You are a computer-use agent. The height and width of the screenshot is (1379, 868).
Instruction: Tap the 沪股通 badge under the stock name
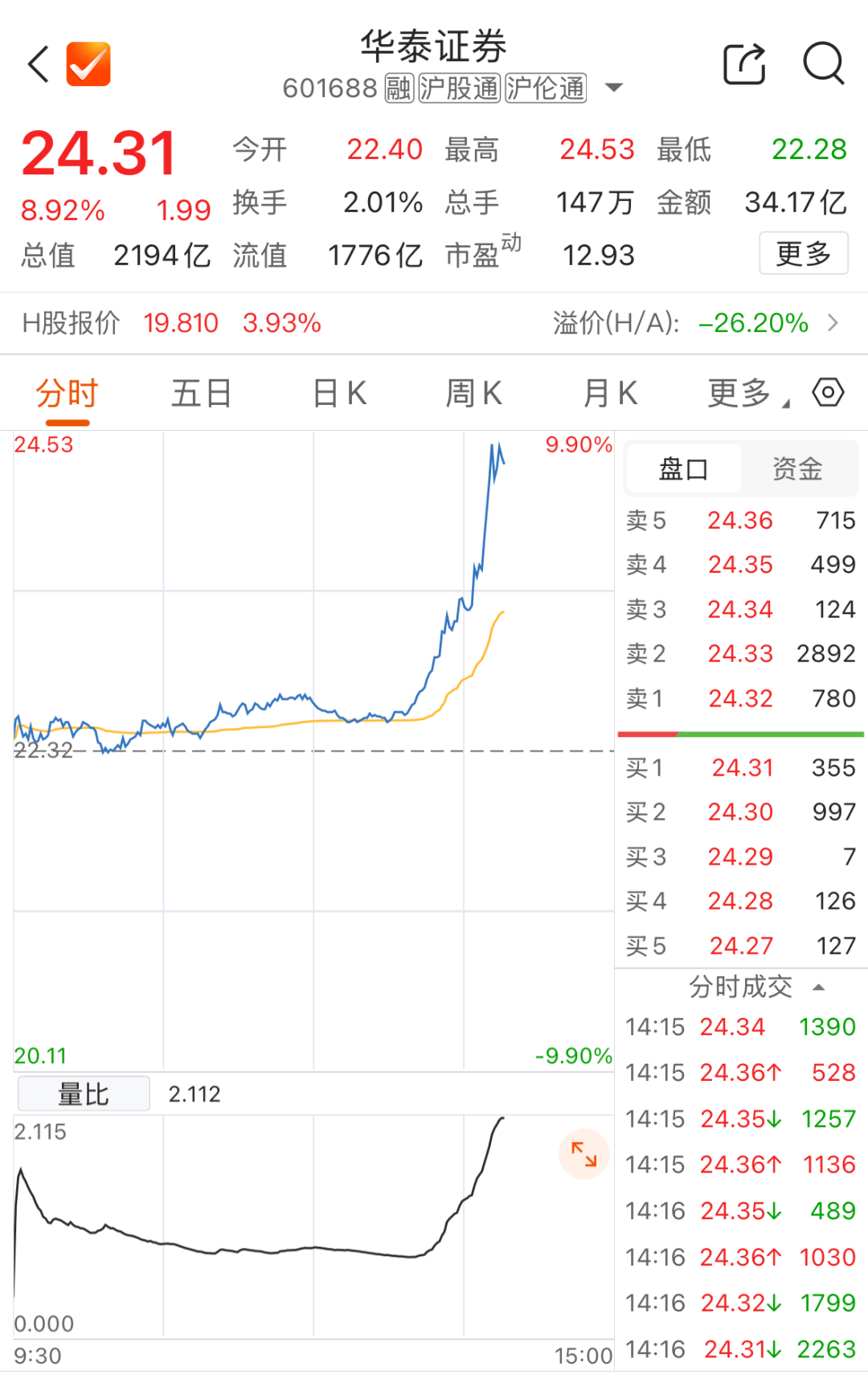(458, 88)
